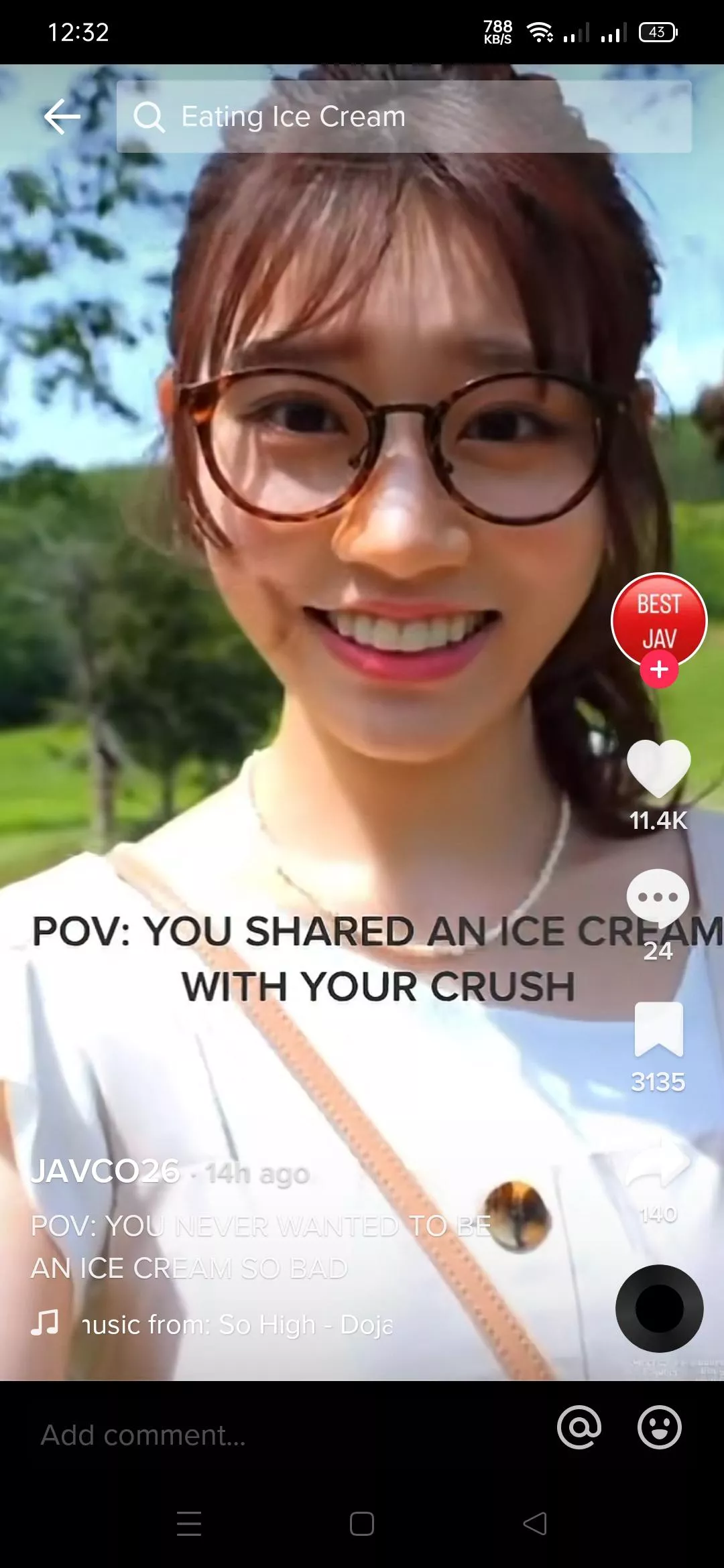Viewport: 724px width, 1568px height.
Task: Share this video via arrow icon
Action: pyautogui.click(x=658, y=1165)
